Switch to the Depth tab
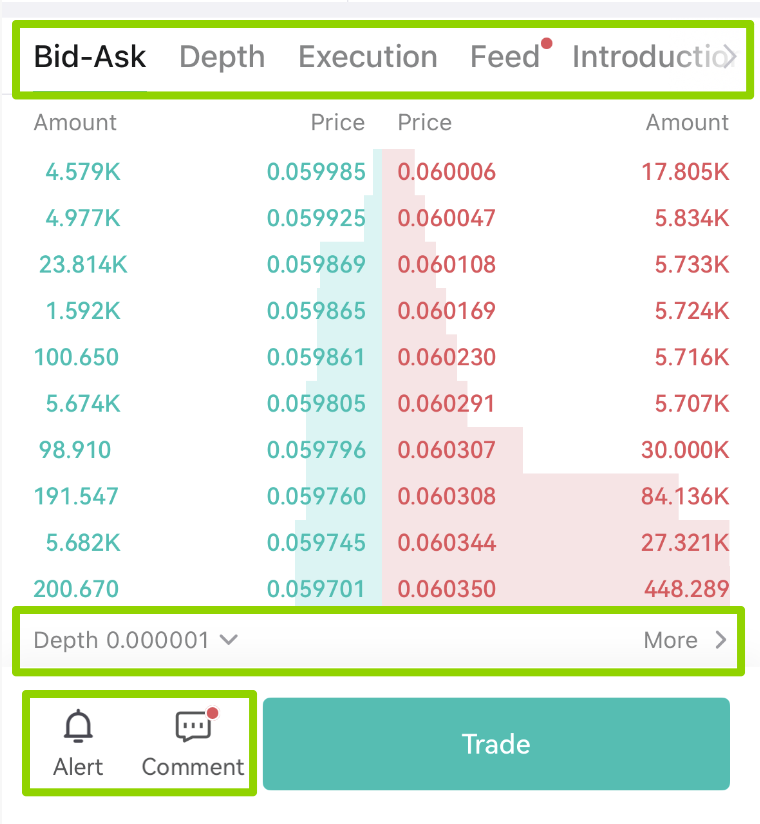Image resolution: width=760 pixels, height=824 pixels. (x=222, y=57)
